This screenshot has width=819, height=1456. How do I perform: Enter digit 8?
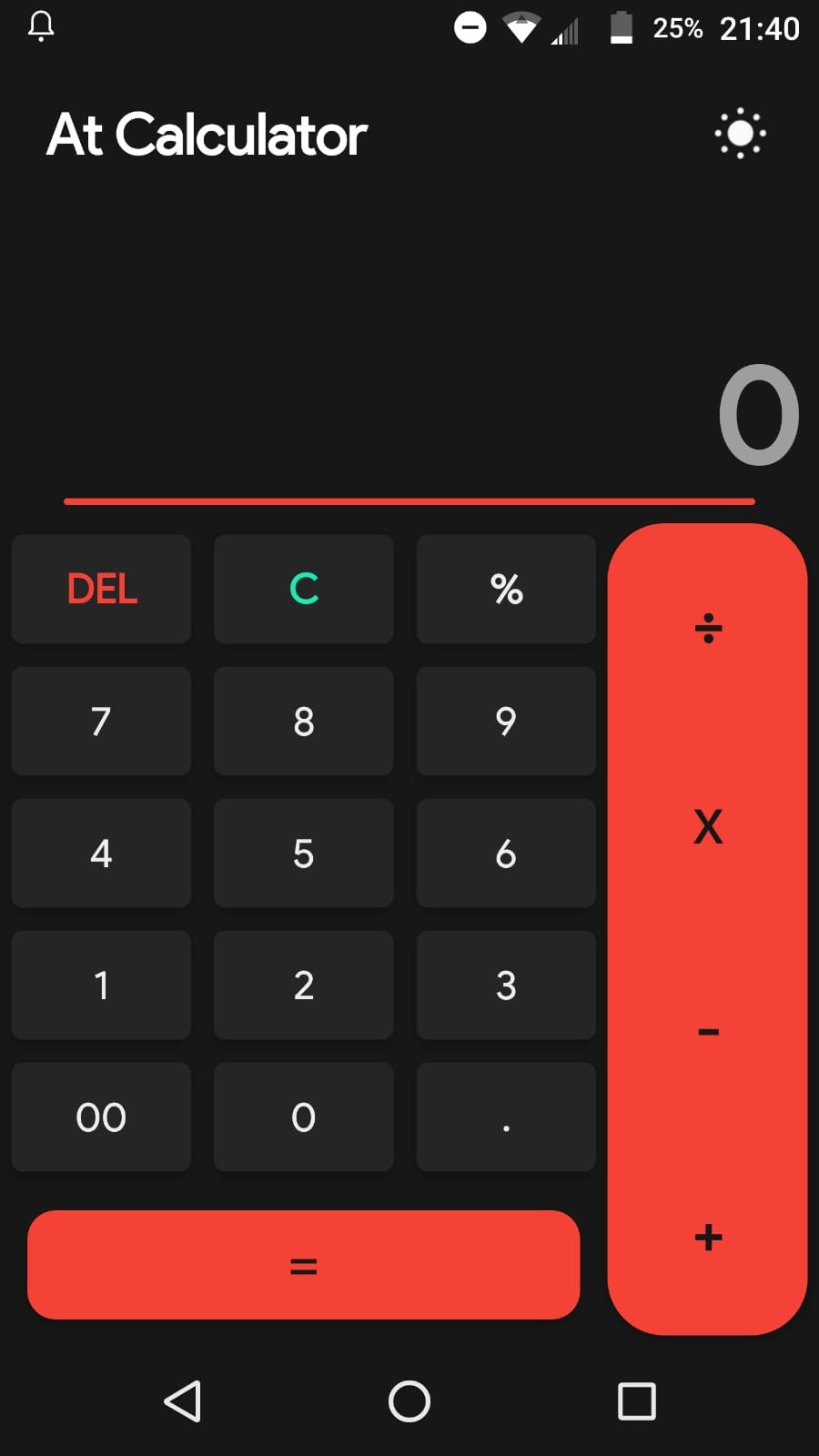point(303,721)
